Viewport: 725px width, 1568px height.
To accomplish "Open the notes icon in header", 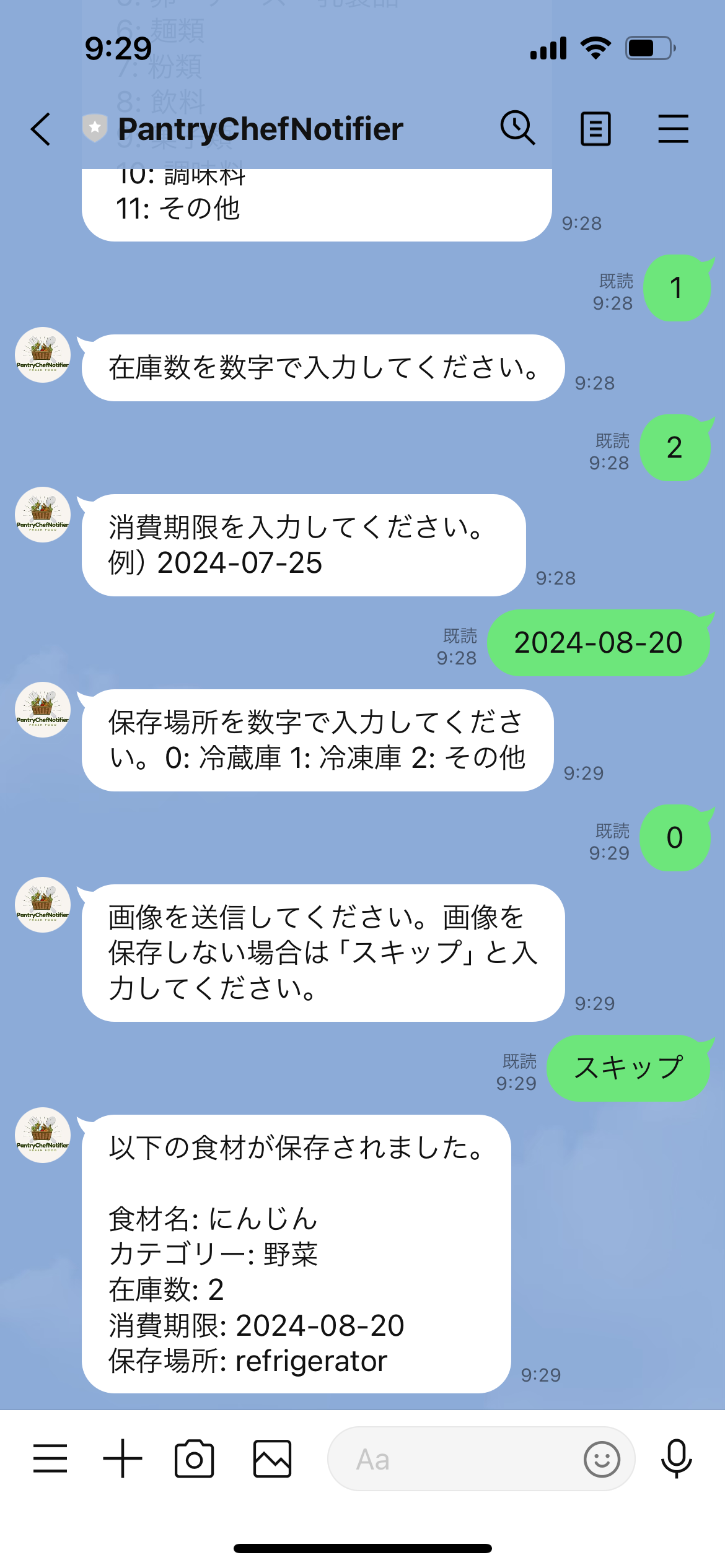I will point(595,129).
